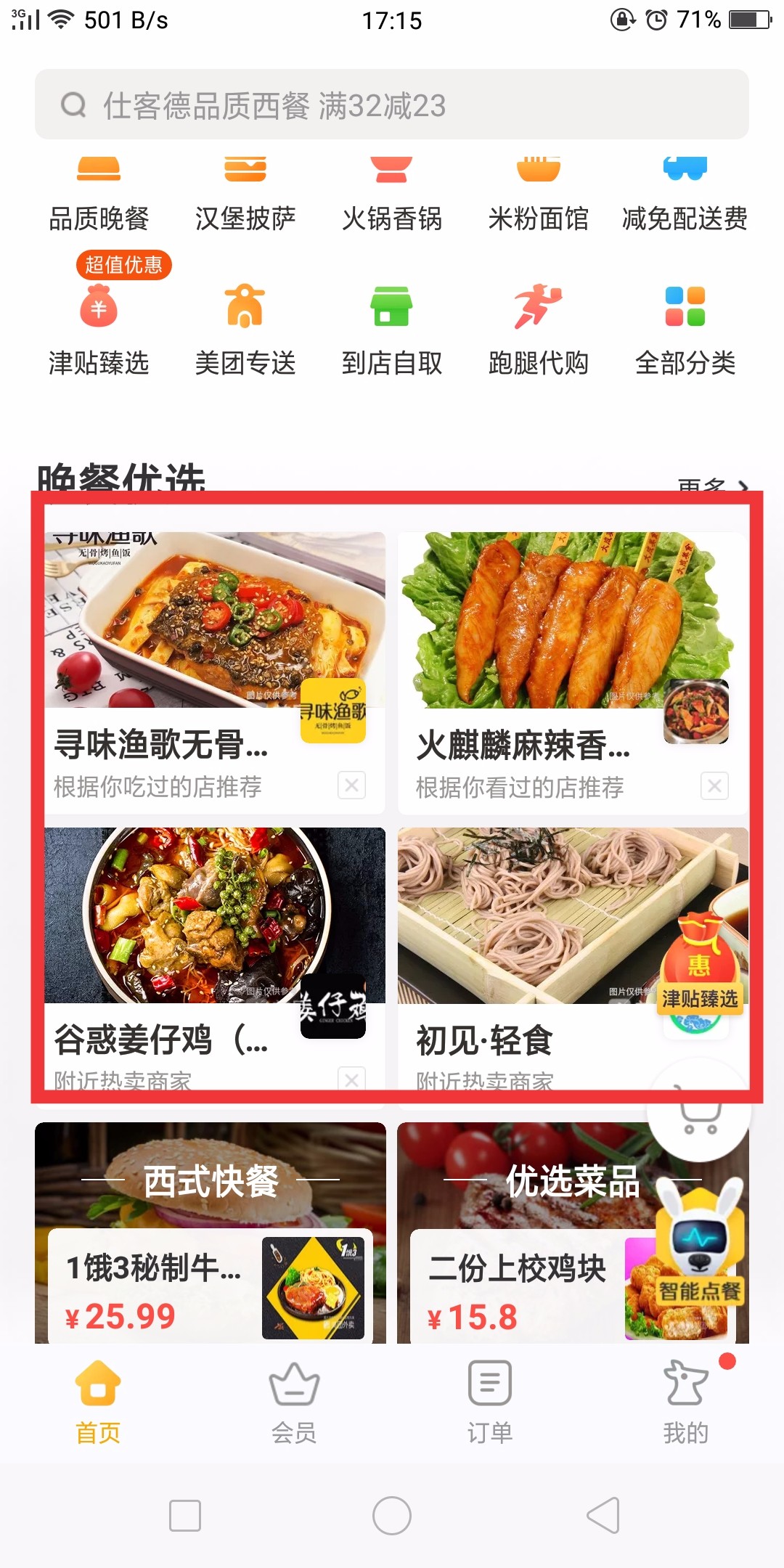Open the 品质晚餐 category

click(99, 196)
